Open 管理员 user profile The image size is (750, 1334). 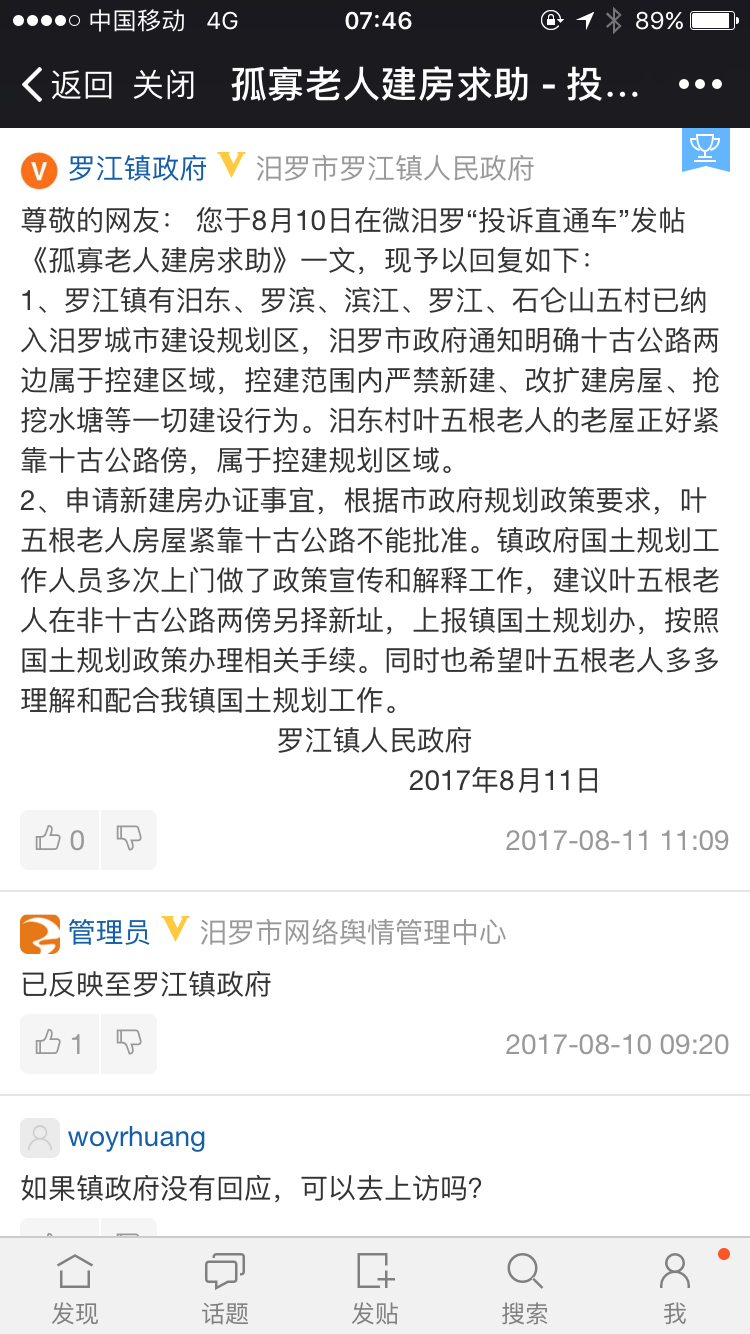tap(108, 933)
